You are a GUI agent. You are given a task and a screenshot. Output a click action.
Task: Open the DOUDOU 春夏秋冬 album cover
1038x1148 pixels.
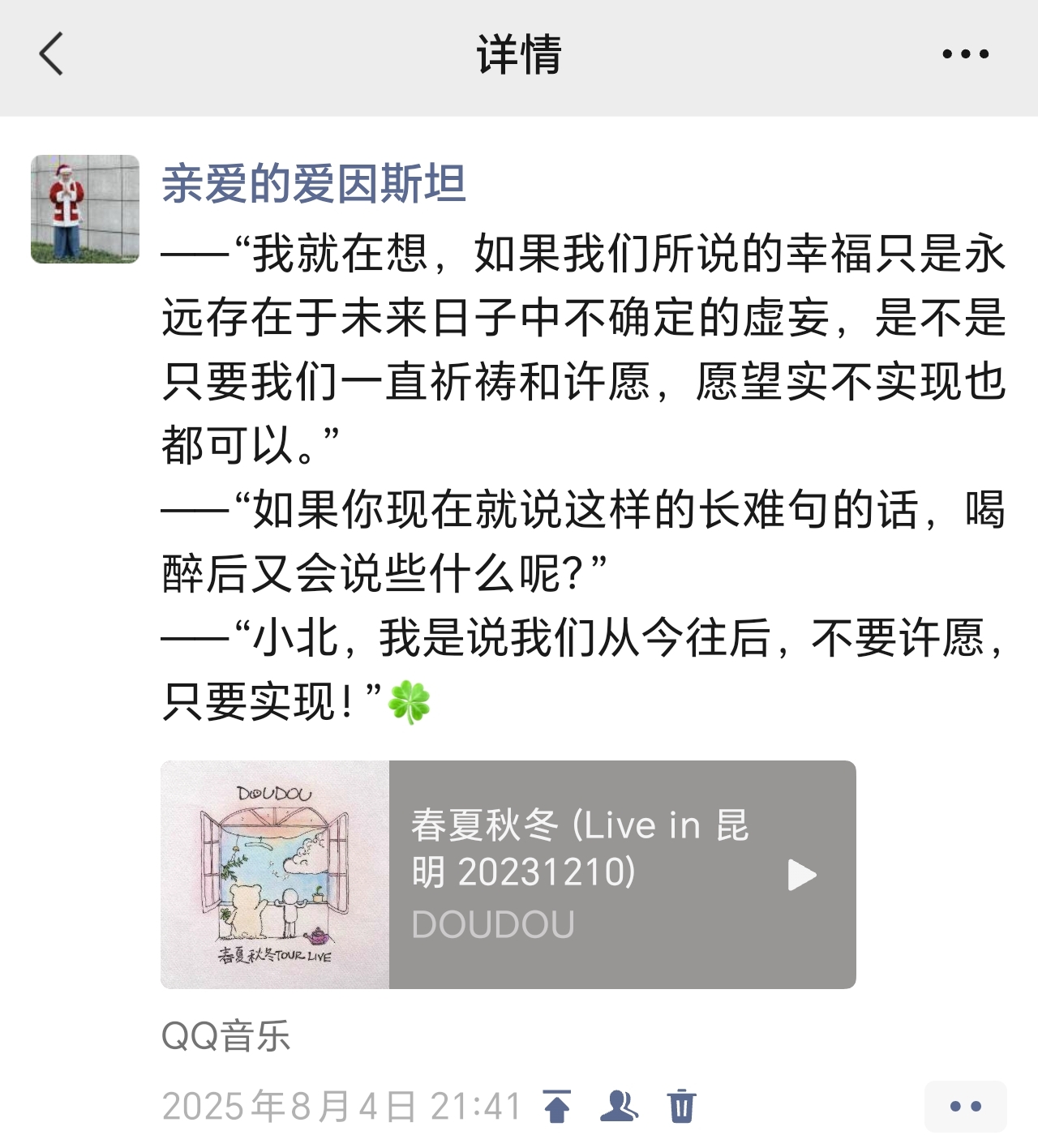(x=275, y=875)
